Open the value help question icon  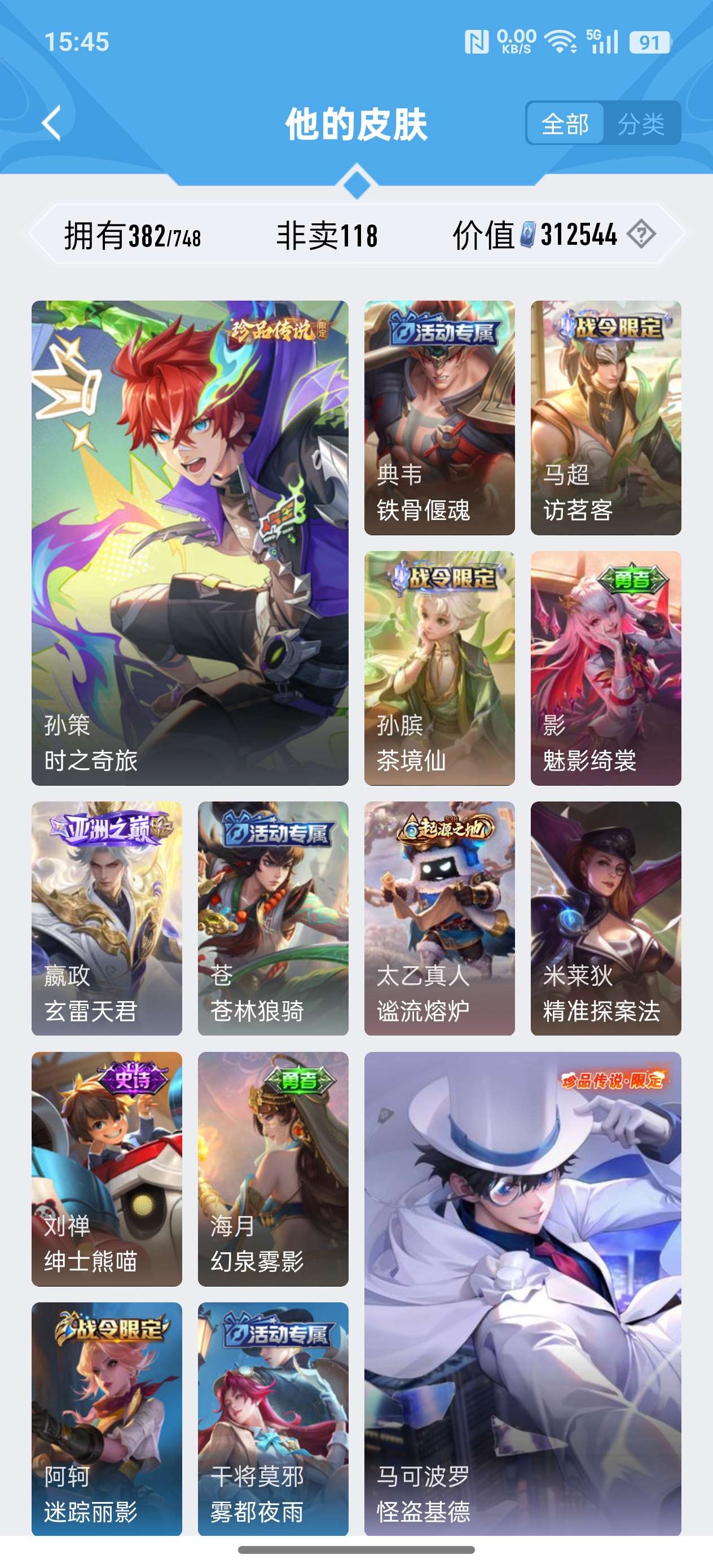641,234
